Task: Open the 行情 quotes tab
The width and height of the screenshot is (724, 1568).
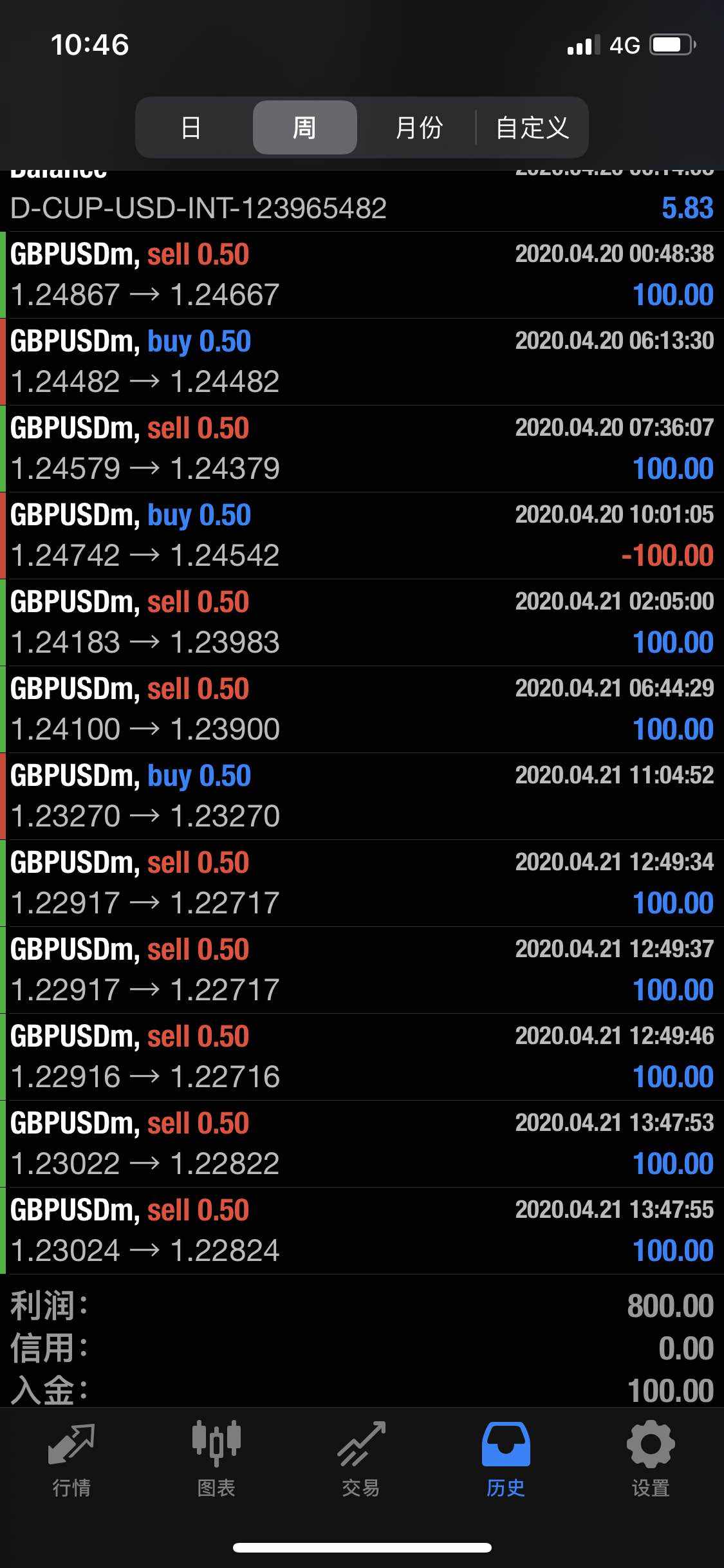Action: click(71, 1459)
